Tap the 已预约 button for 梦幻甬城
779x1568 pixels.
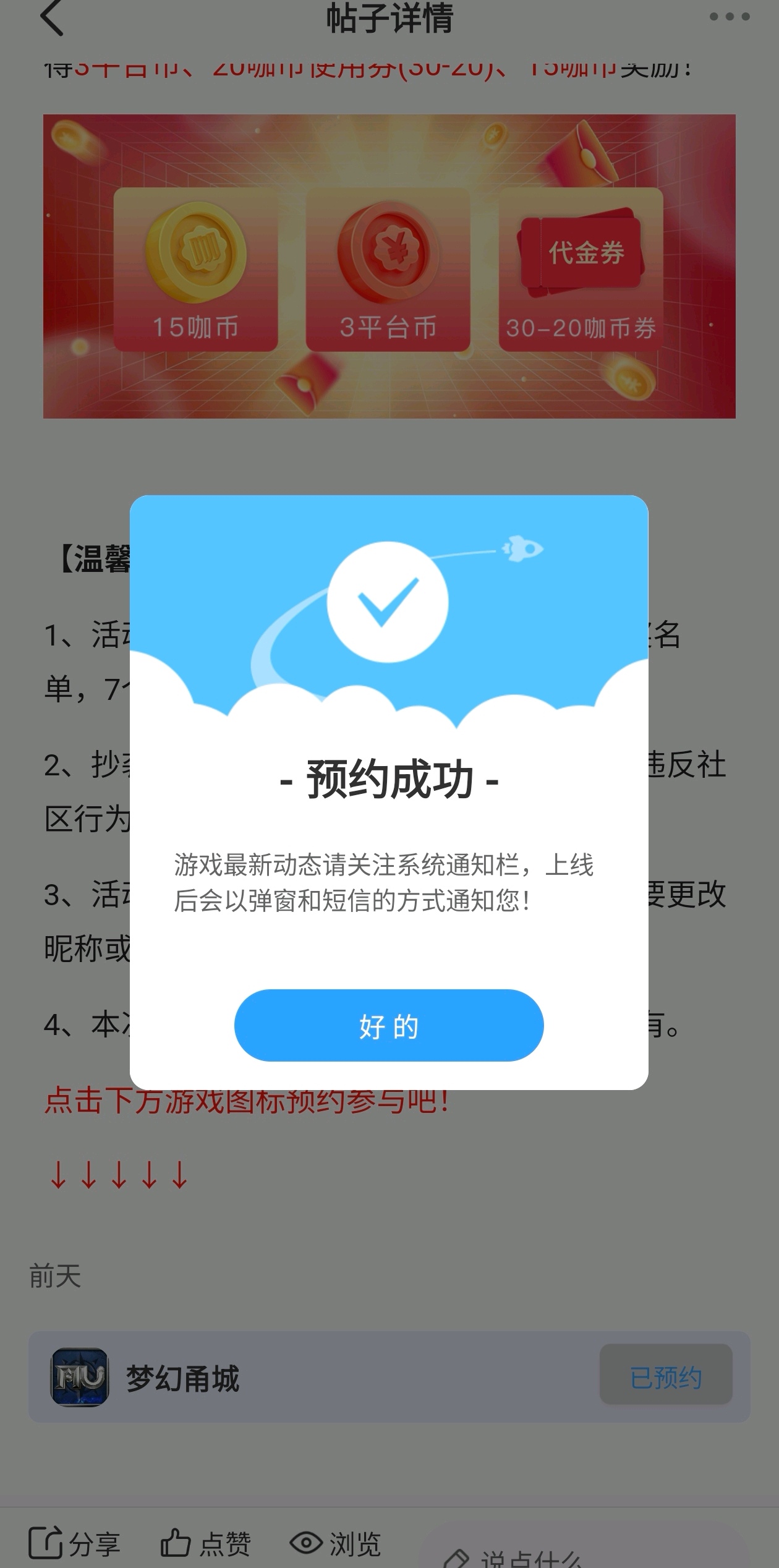coord(666,1378)
